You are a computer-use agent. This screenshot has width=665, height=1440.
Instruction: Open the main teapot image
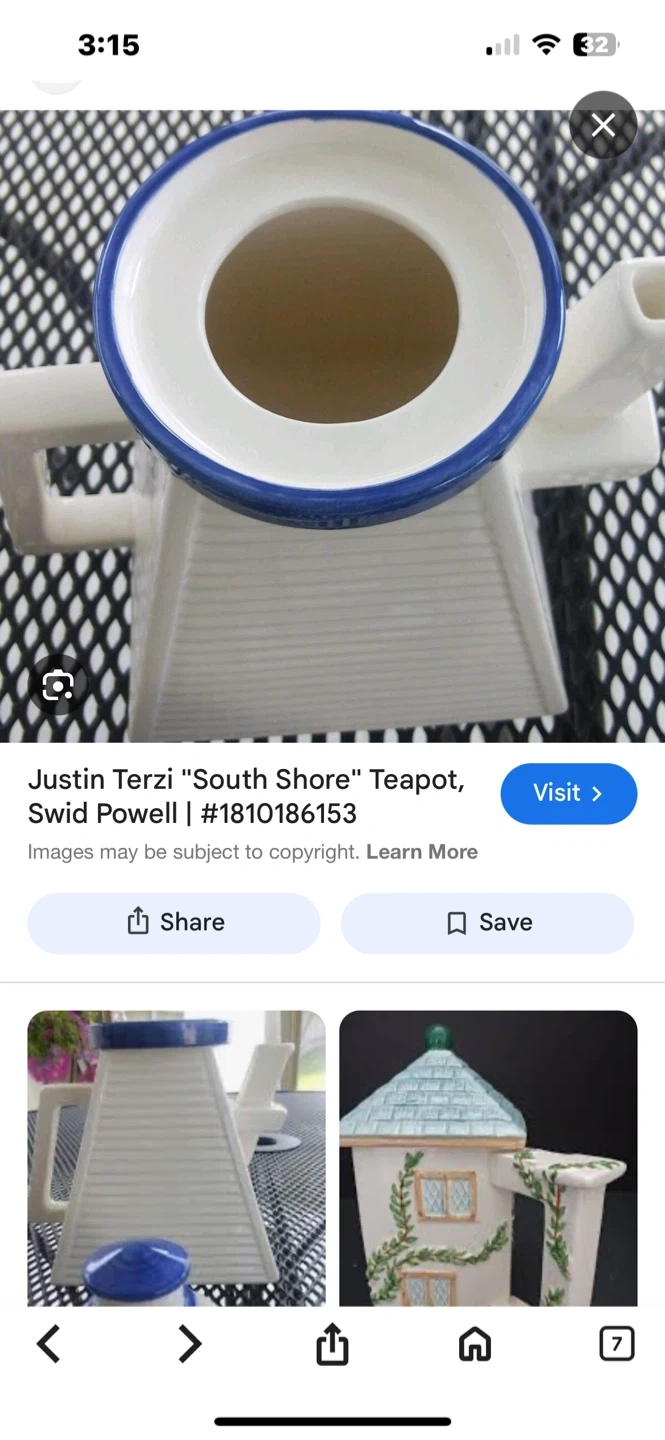coord(330,425)
